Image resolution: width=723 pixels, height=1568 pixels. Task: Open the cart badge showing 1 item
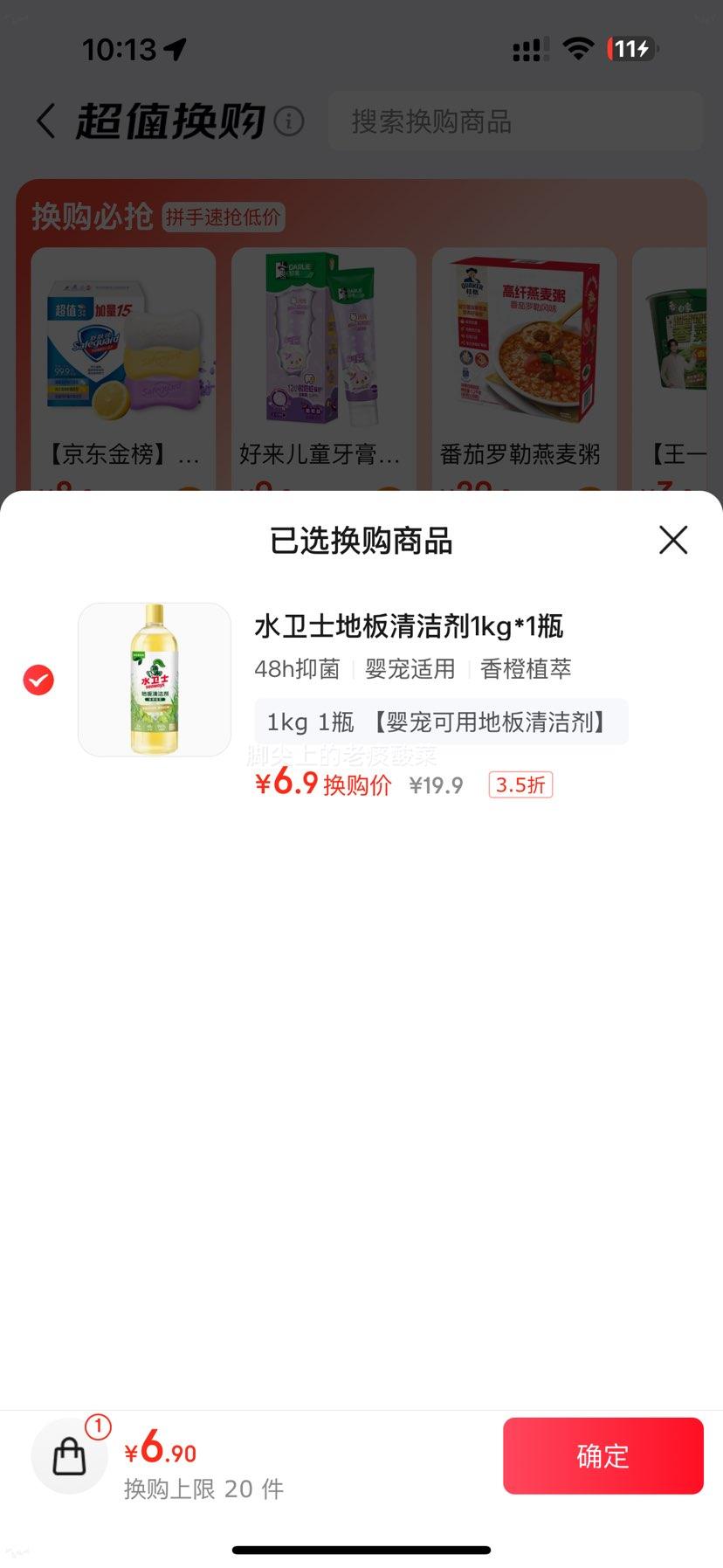(98, 1419)
